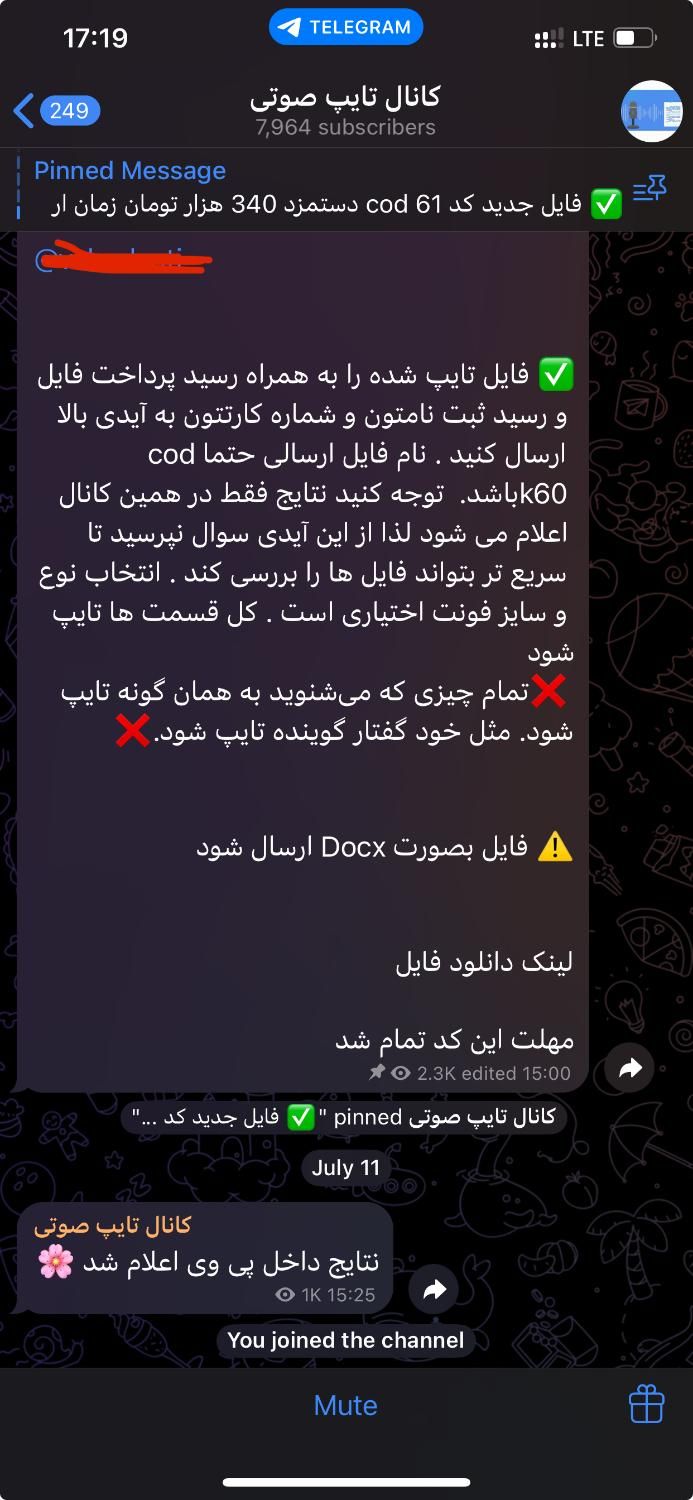Forward the long instructions message
The width and height of the screenshot is (693, 1500).
point(630,1069)
